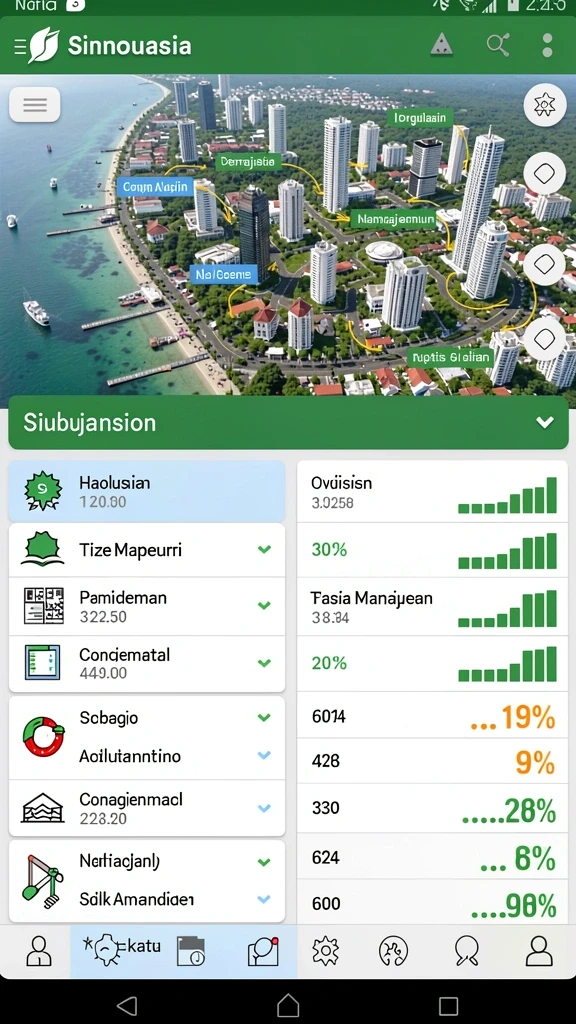Tap the search icon in the app bar
Viewport: 576px width, 1024px height.
click(x=498, y=46)
